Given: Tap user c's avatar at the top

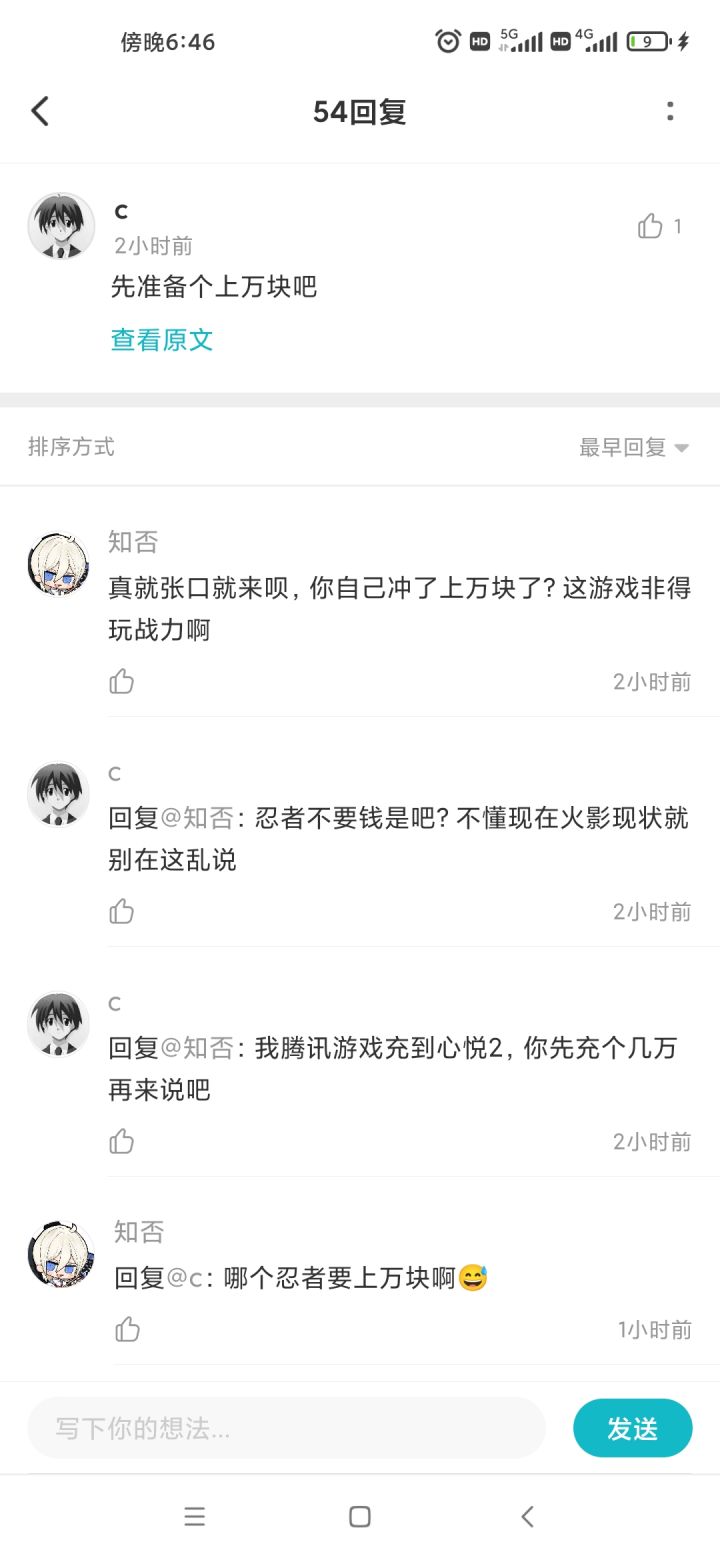Looking at the screenshot, I should click(x=59, y=226).
